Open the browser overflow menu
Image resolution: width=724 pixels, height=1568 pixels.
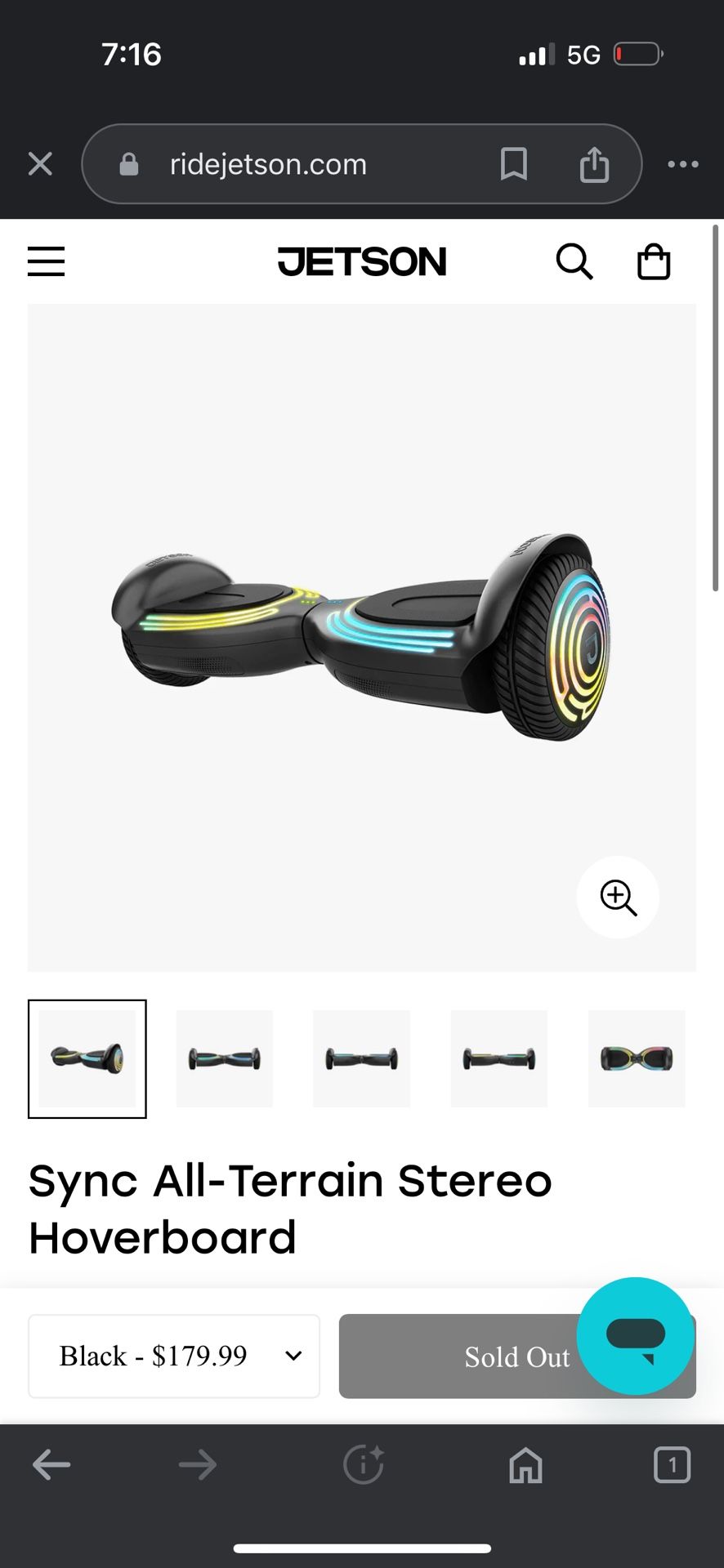point(682,164)
